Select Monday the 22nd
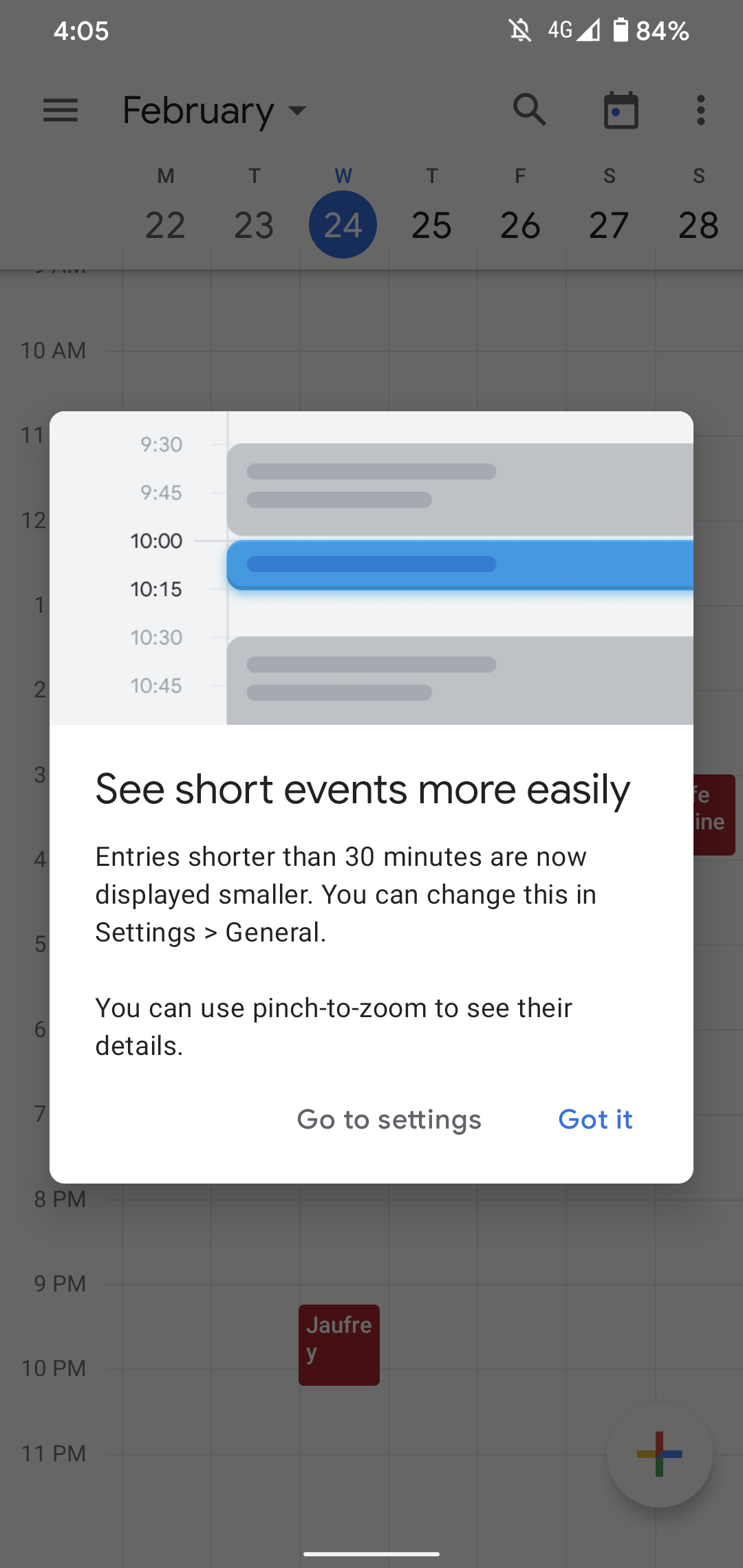Viewport: 743px width, 1568px height. 165,224
